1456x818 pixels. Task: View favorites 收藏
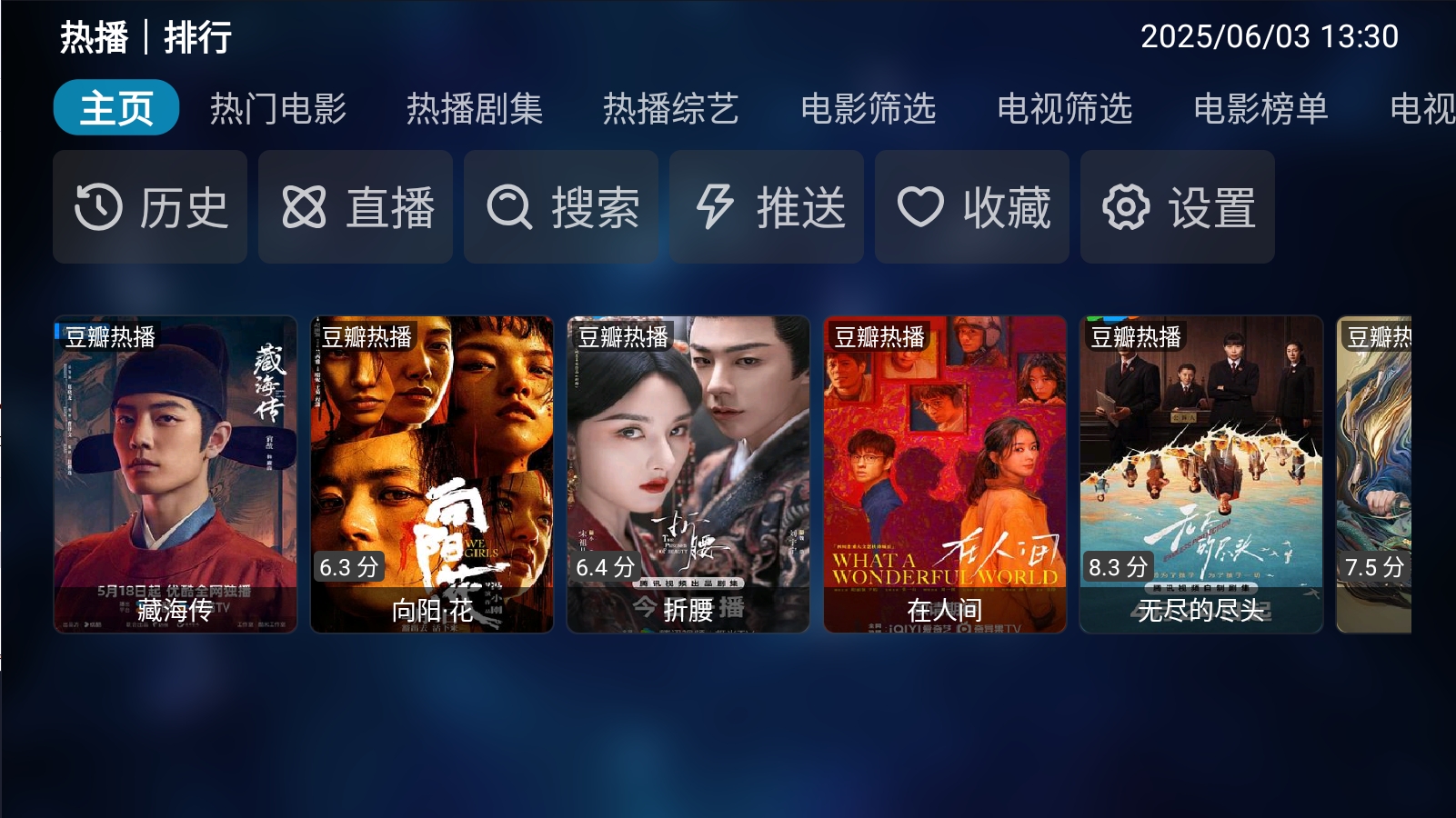pos(972,207)
